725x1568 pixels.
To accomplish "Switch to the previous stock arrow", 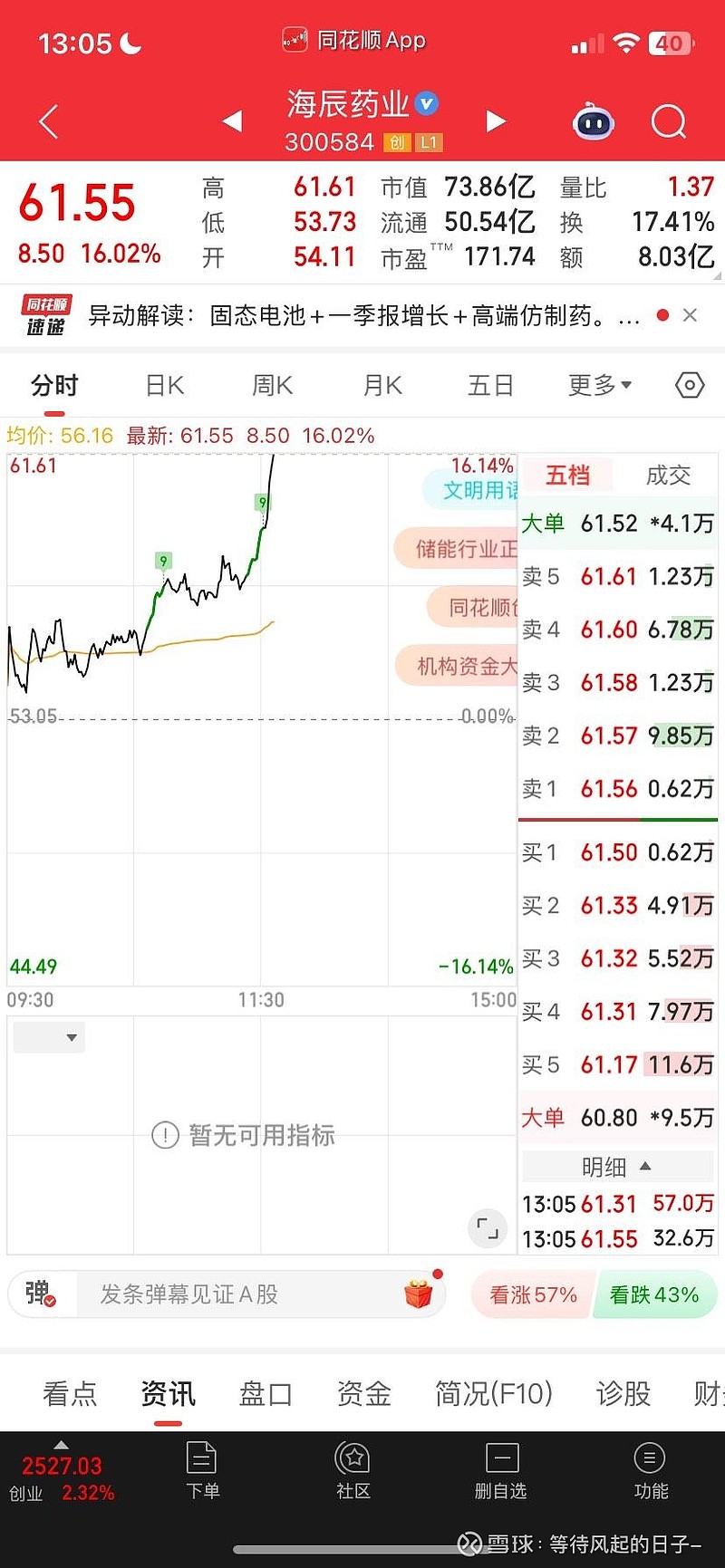I will (232, 120).
